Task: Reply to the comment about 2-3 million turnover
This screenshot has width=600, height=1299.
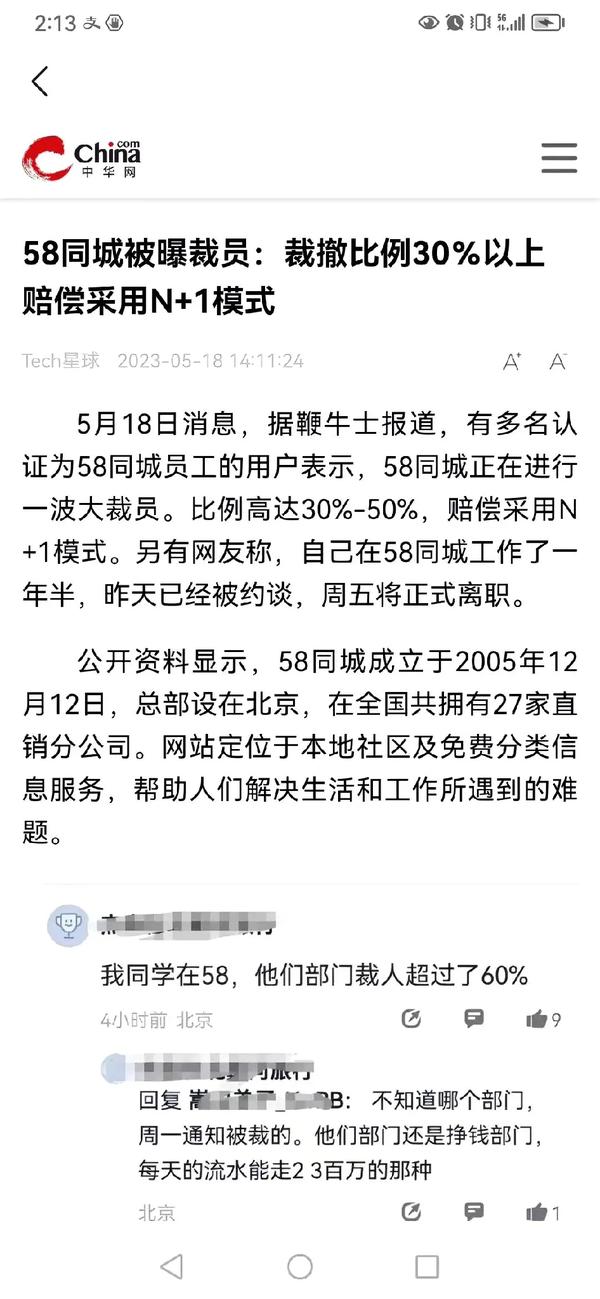Action: (x=474, y=1212)
